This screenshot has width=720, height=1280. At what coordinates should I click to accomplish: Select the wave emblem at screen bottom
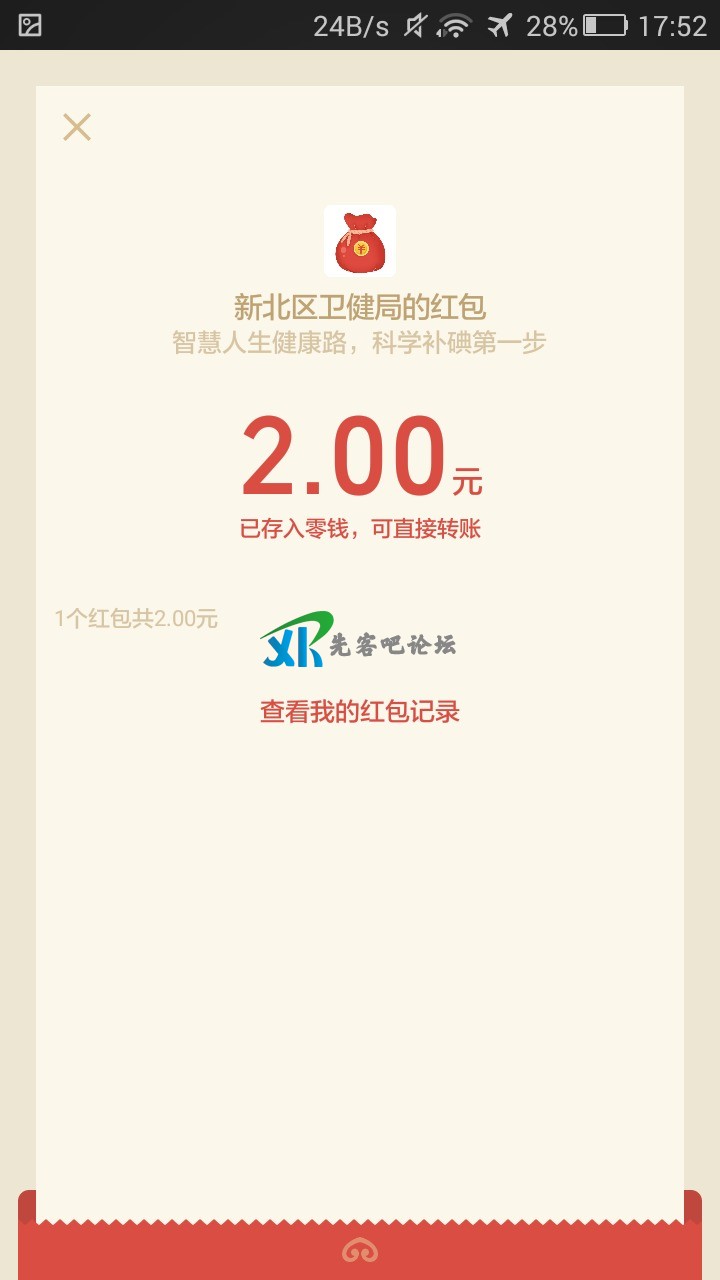tap(360, 1250)
